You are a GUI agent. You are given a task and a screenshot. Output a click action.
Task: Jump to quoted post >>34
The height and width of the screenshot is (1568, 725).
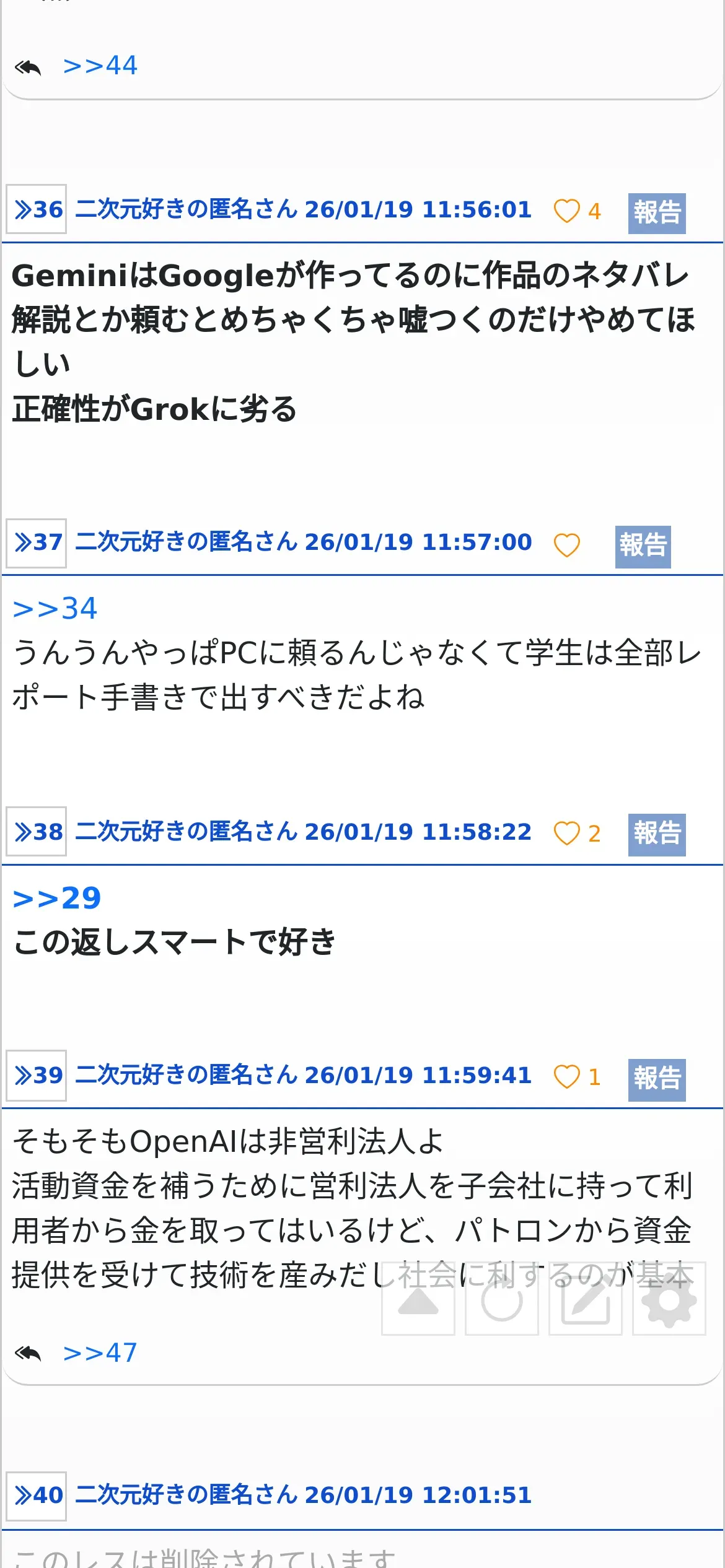click(x=55, y=609)
